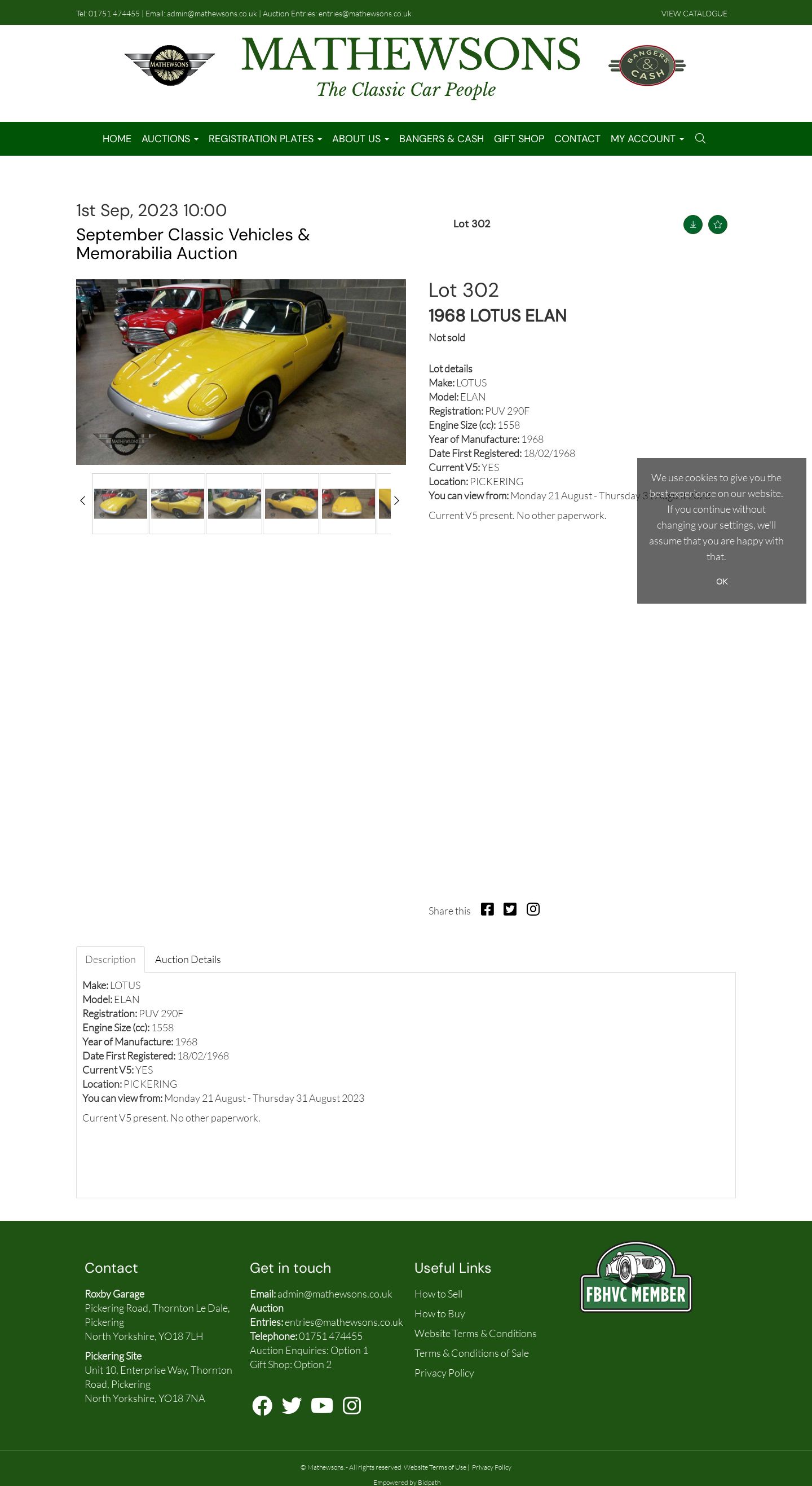Share this lot on Facebook
This screenshot has width=812, height=1486.
(x=487, y=909)
